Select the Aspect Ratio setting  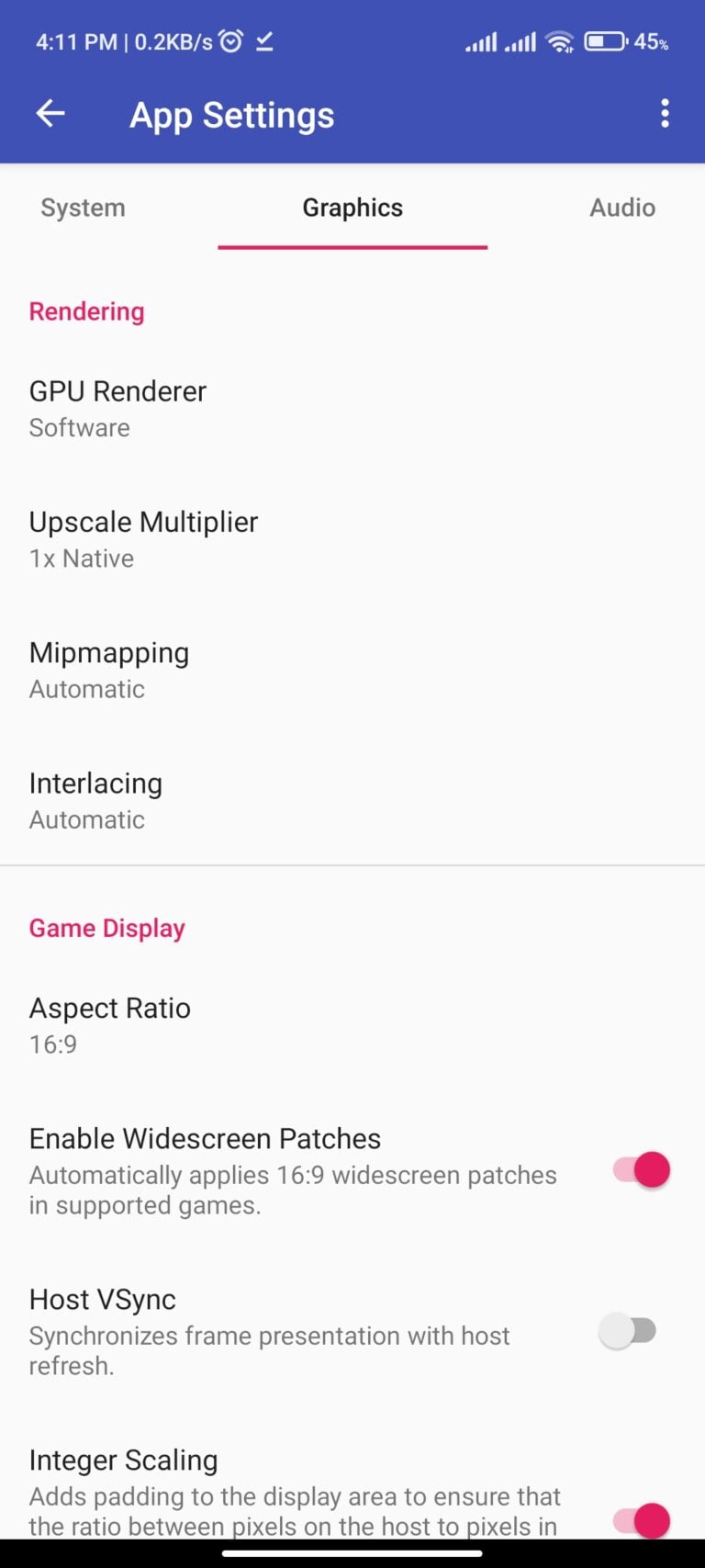352,1023
